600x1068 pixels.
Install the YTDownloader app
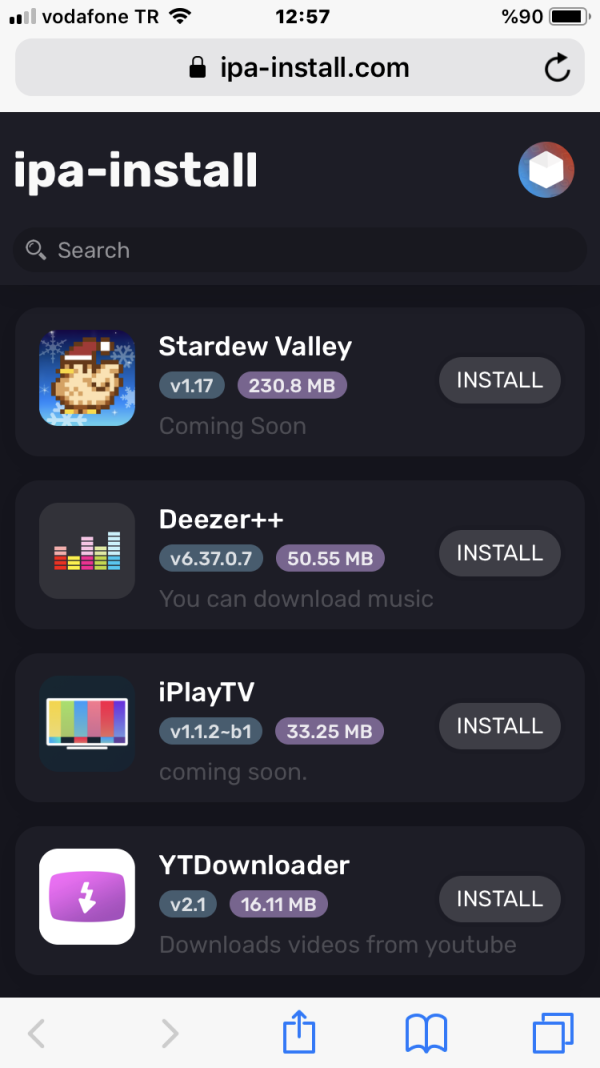(x=499, y=899)
